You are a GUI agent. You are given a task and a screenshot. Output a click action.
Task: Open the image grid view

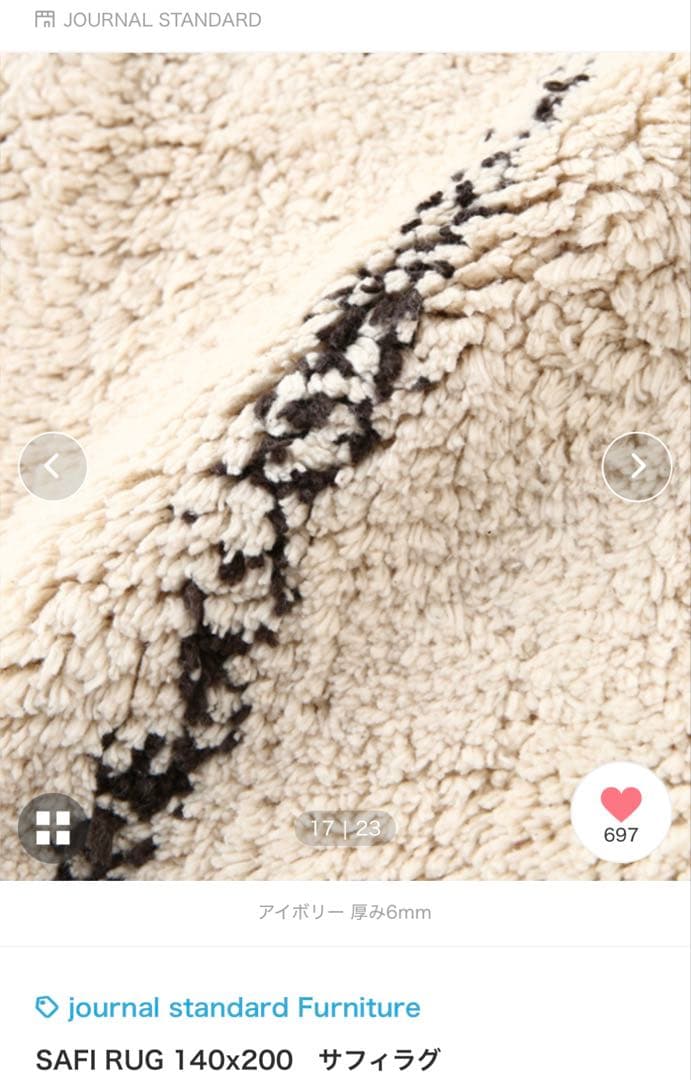53,827
